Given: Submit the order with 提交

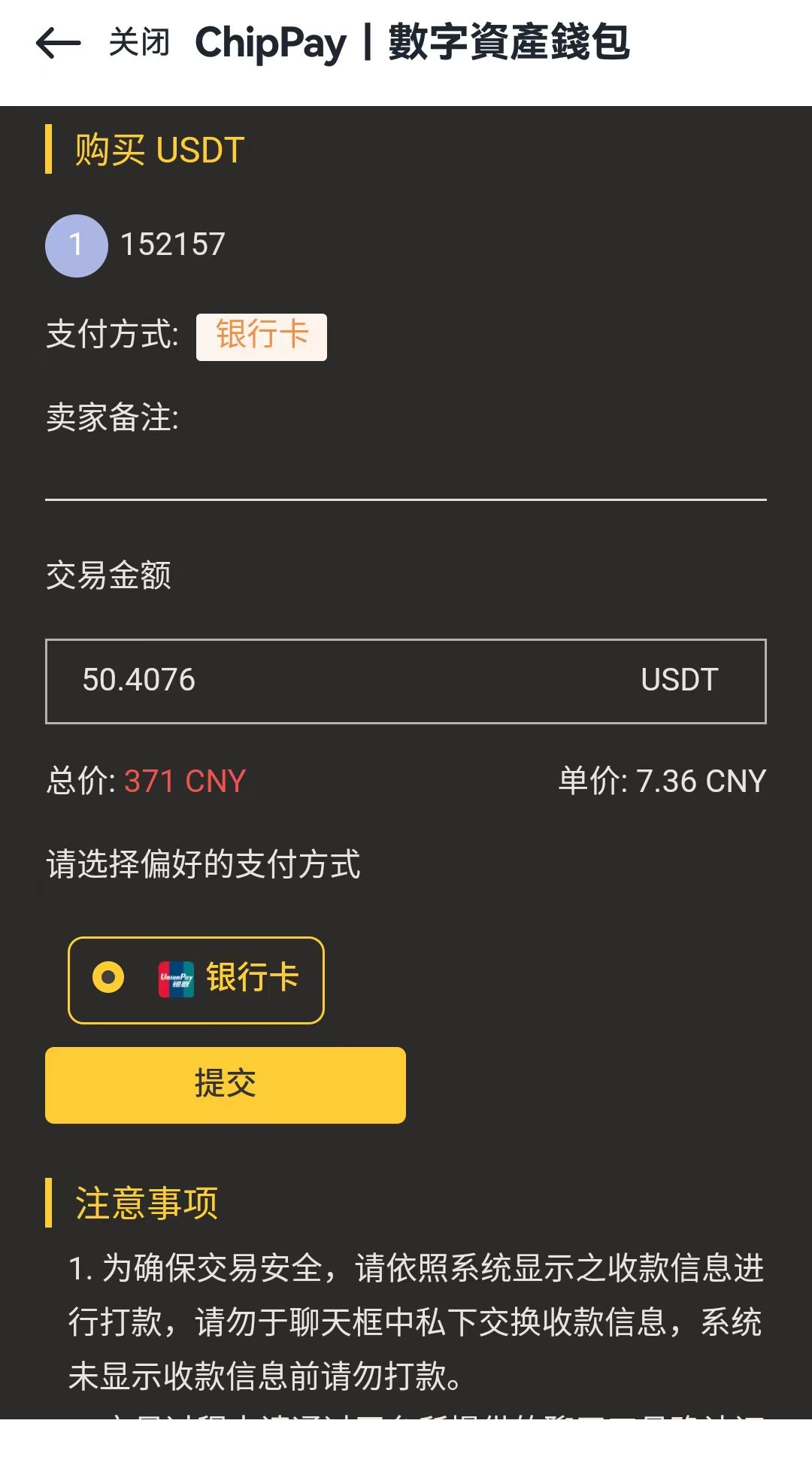Looking at the screenshot, I should tap(226, 1085).
